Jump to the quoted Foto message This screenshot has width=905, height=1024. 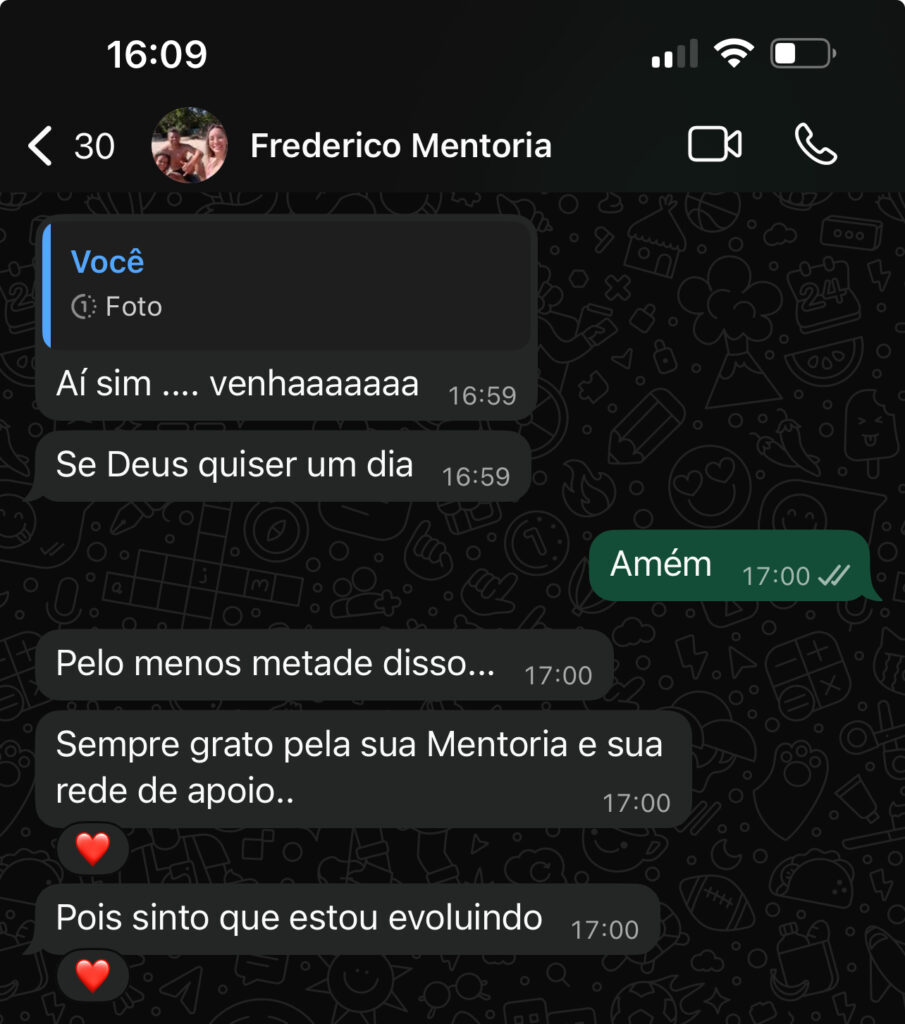(286, 285)
